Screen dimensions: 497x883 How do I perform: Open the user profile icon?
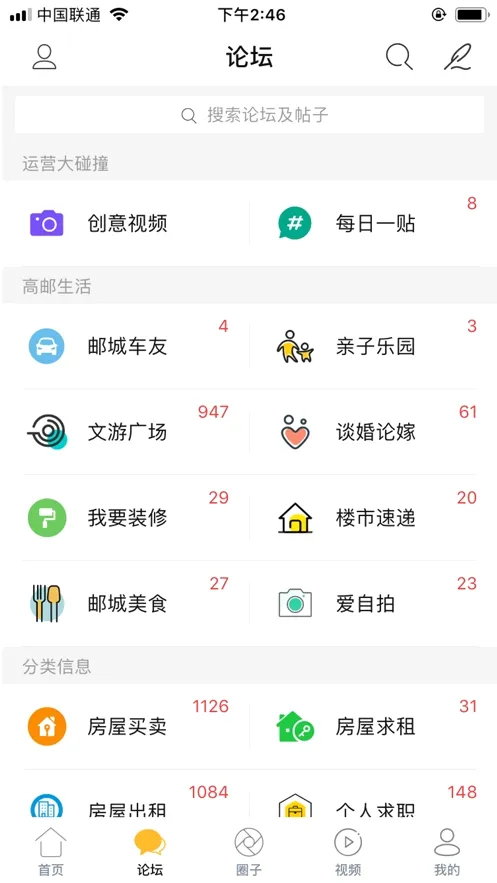coord(44,57)
